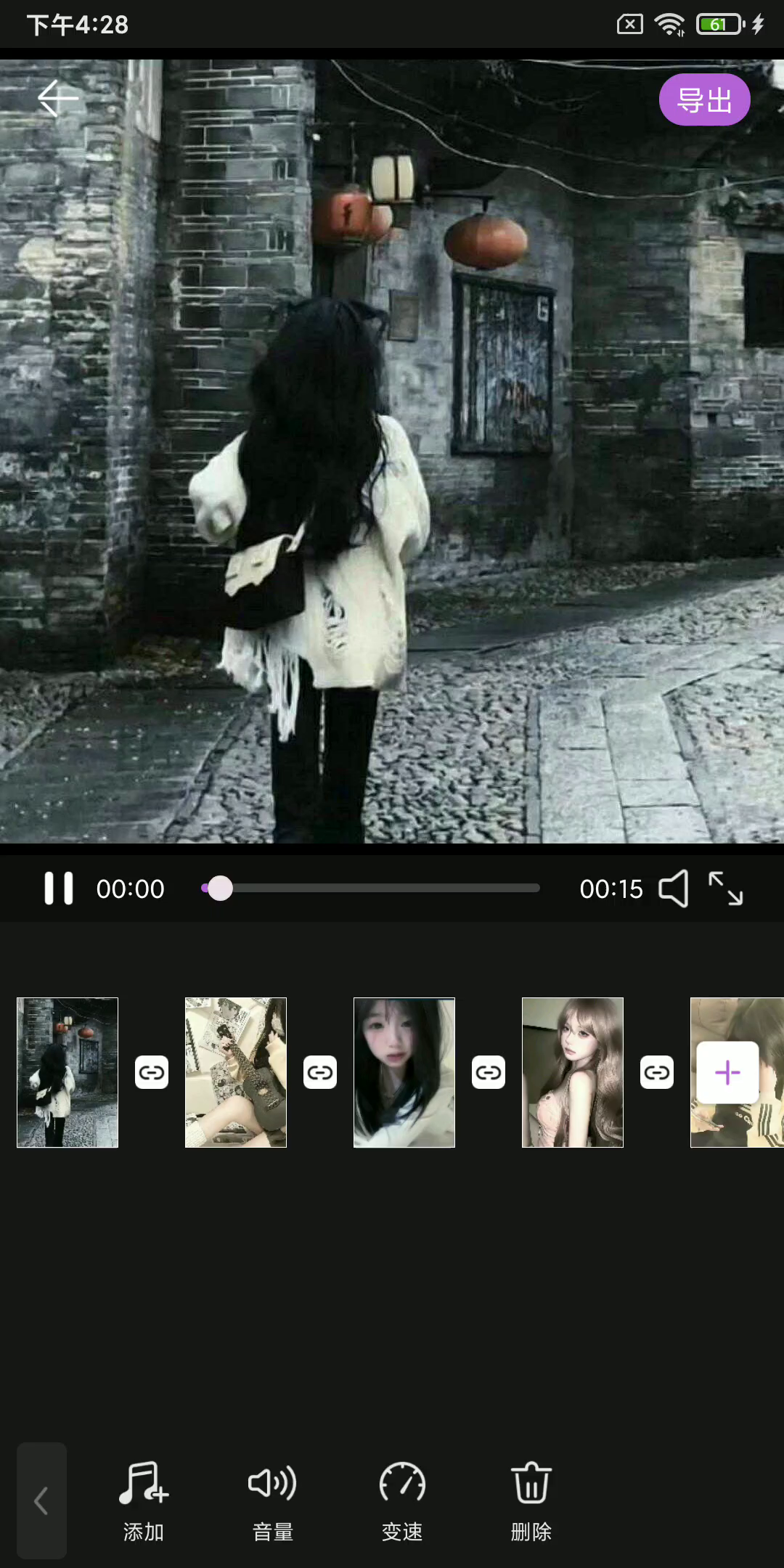Tap 删除 to delete the audio
784x1568 pixels.
coord(531,1500)
